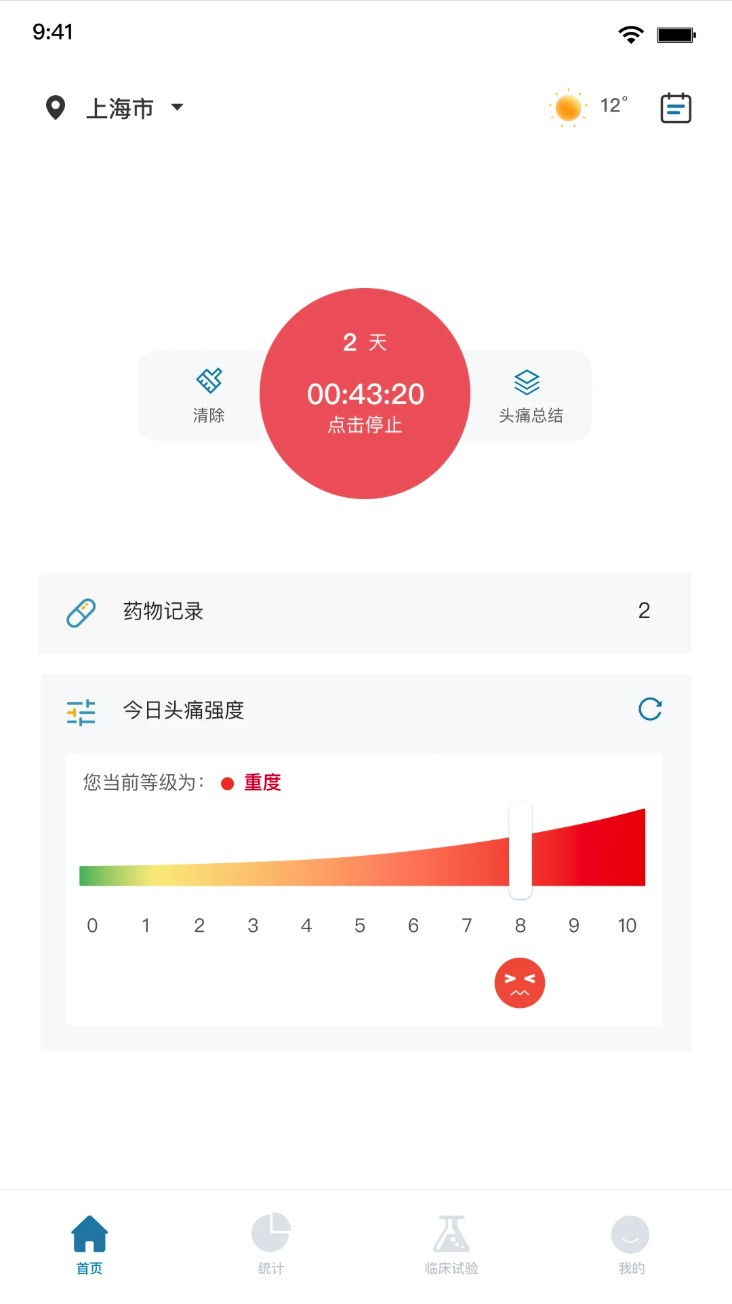Open 头痛总结 via the layers icon

point(528,380)
